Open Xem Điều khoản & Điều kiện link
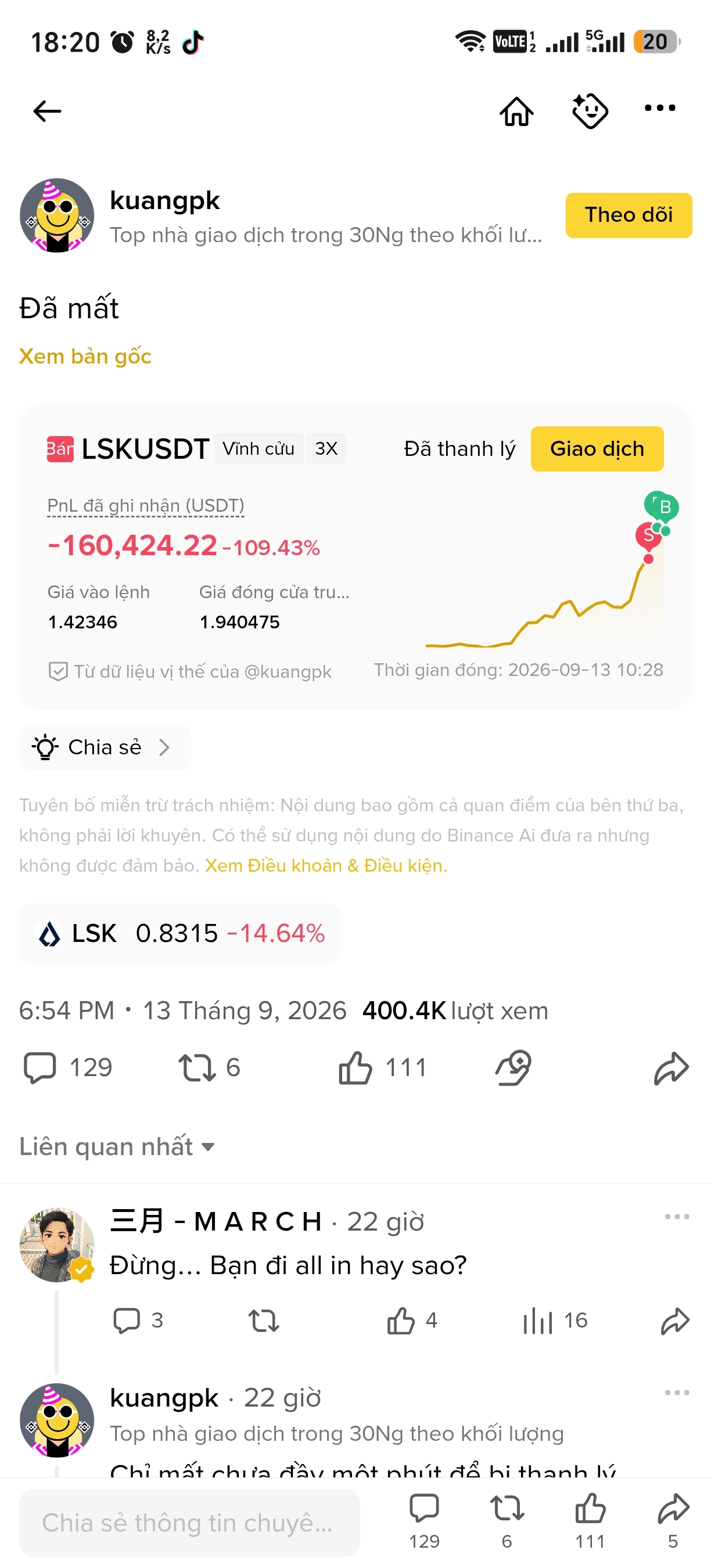Screen dimensions: 711x1568 pyautogui.click(x=326, y=865)
